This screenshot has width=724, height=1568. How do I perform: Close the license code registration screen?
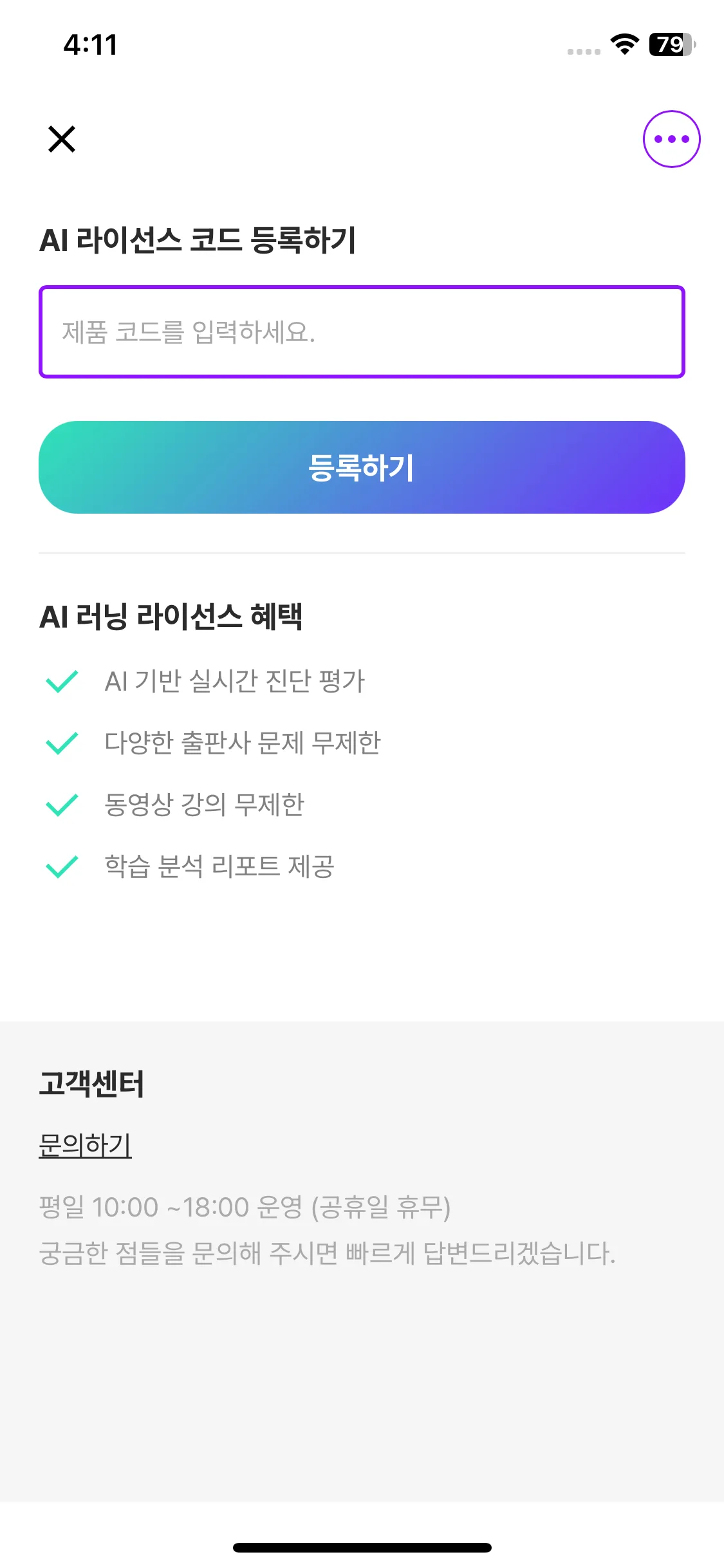click(x=62, y=139)
